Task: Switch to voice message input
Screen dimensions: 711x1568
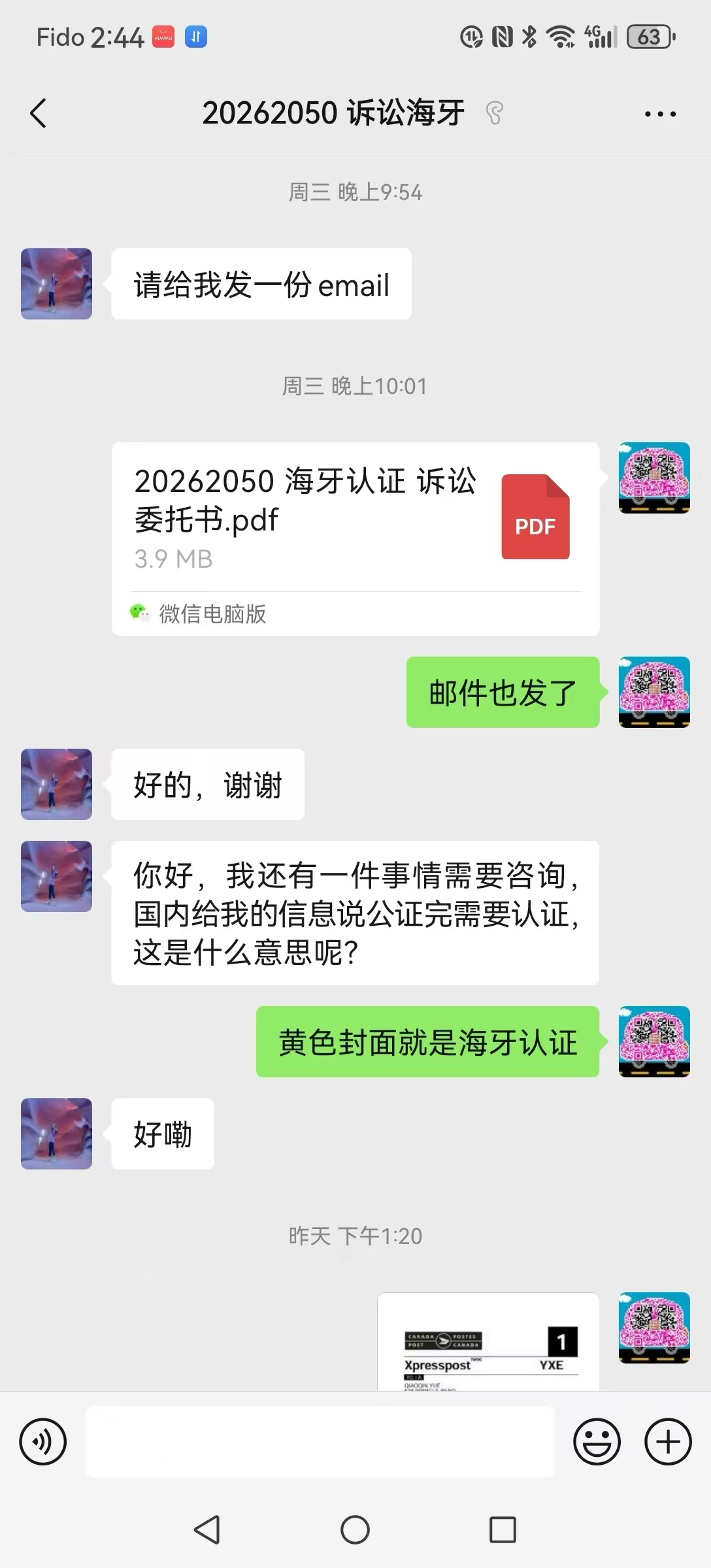Action: 43,1441
